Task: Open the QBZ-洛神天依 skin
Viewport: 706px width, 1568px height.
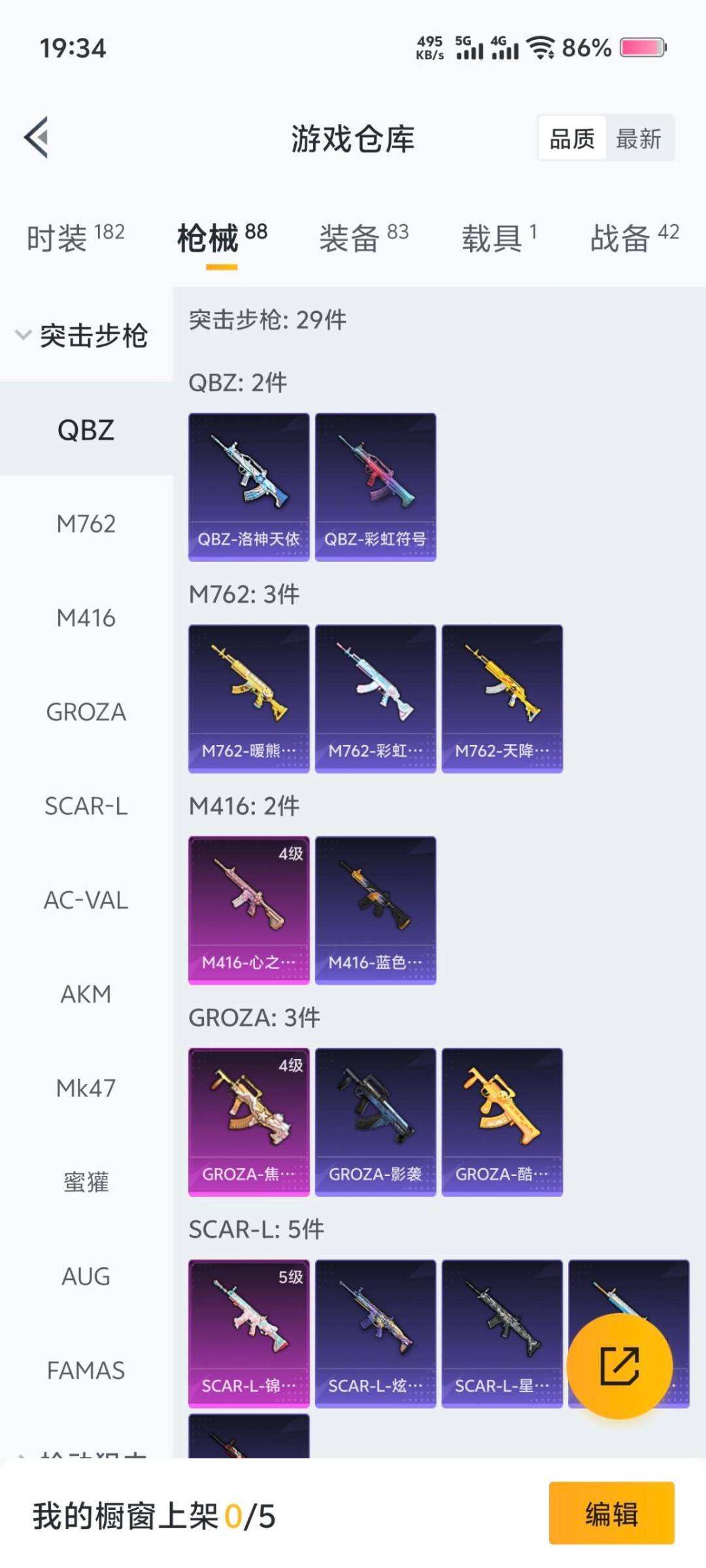Action: (x=248, y=487)
